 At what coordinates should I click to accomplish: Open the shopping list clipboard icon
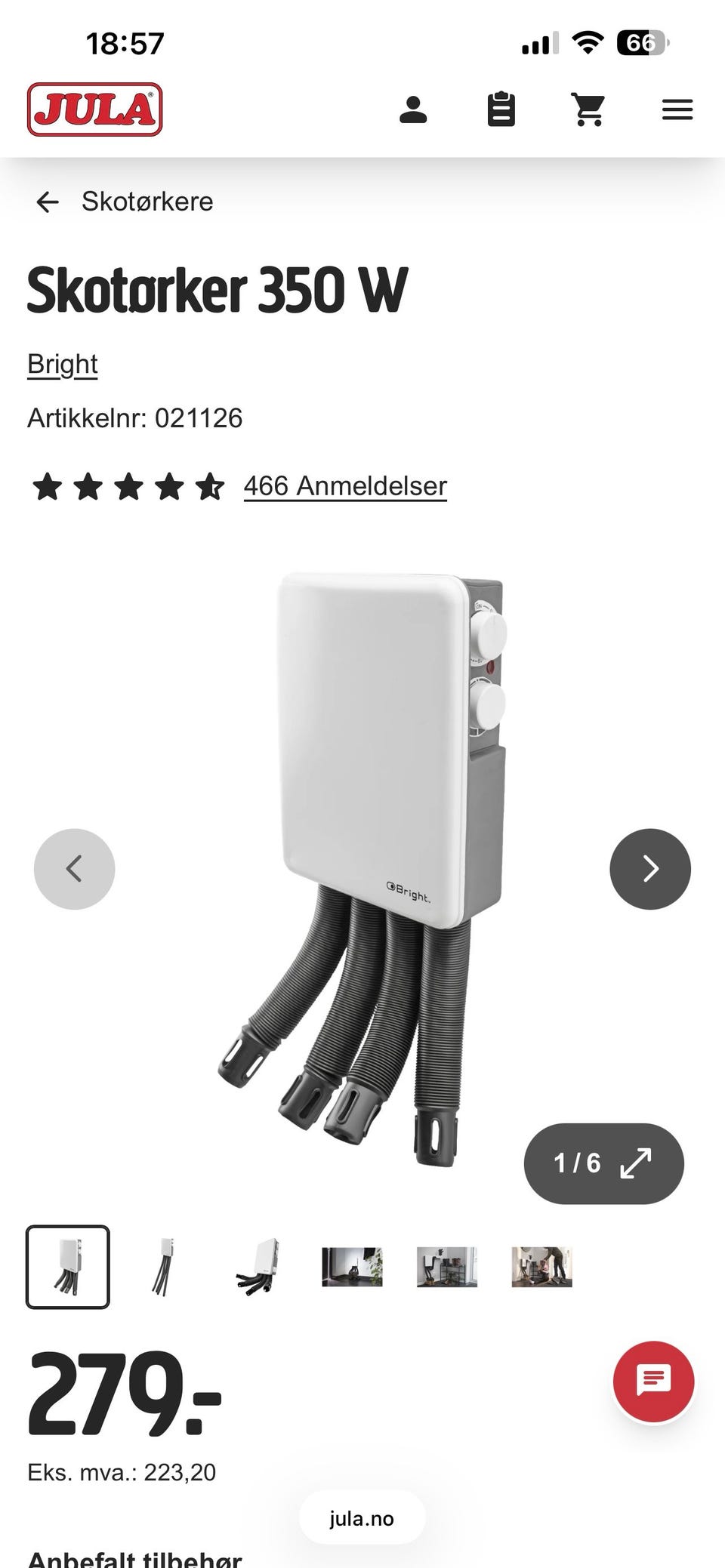pos(501,109)
